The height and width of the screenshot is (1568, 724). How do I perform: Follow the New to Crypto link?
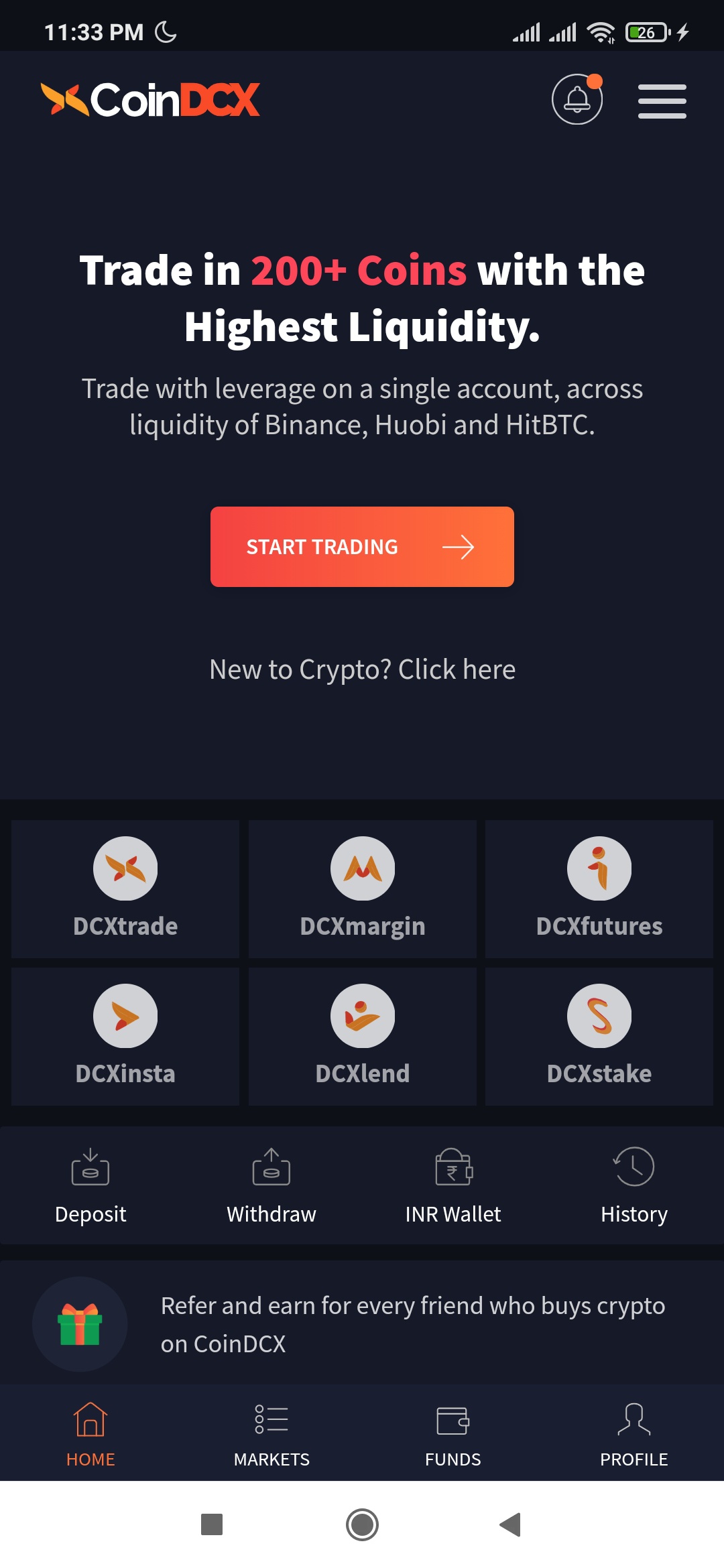[x=362, y=669]
